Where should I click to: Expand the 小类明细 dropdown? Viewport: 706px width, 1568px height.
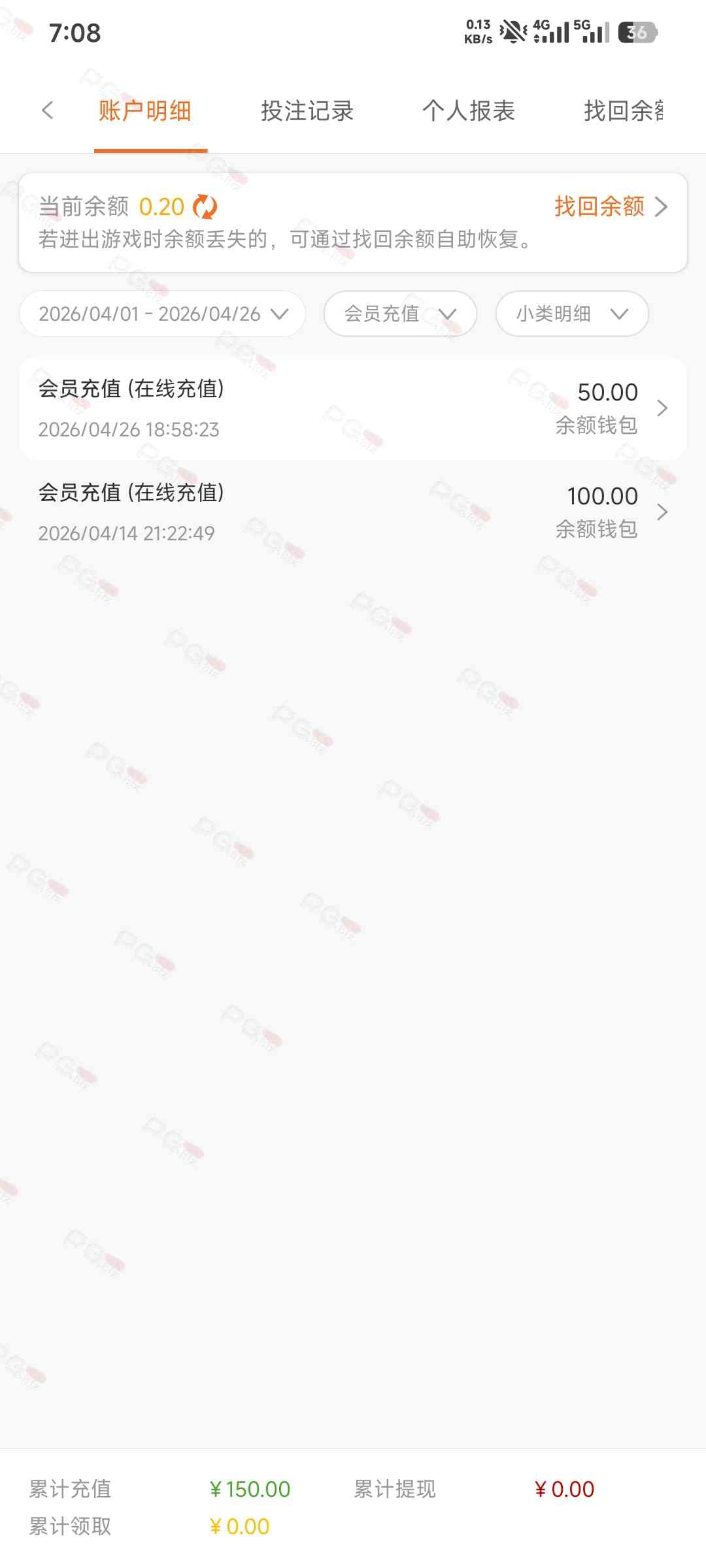(572, 314)
